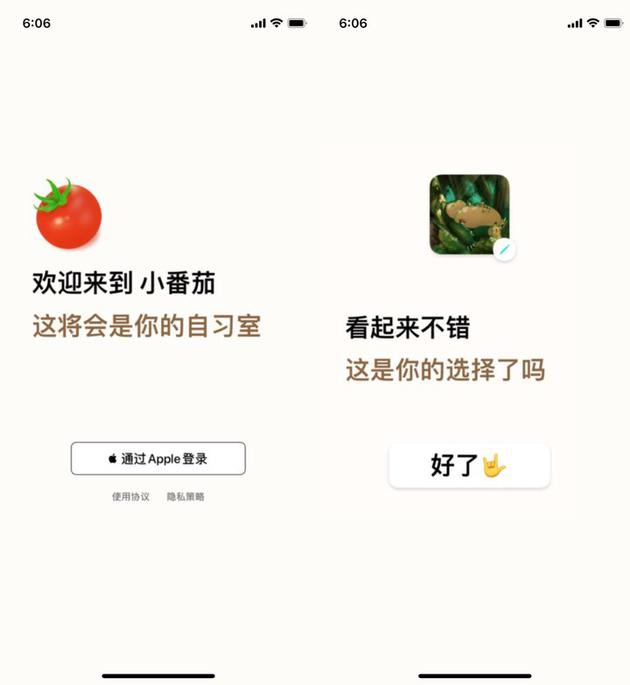Open the 隐私策略 link
This screenshot has height=685, width=630.
click(185, 497)
